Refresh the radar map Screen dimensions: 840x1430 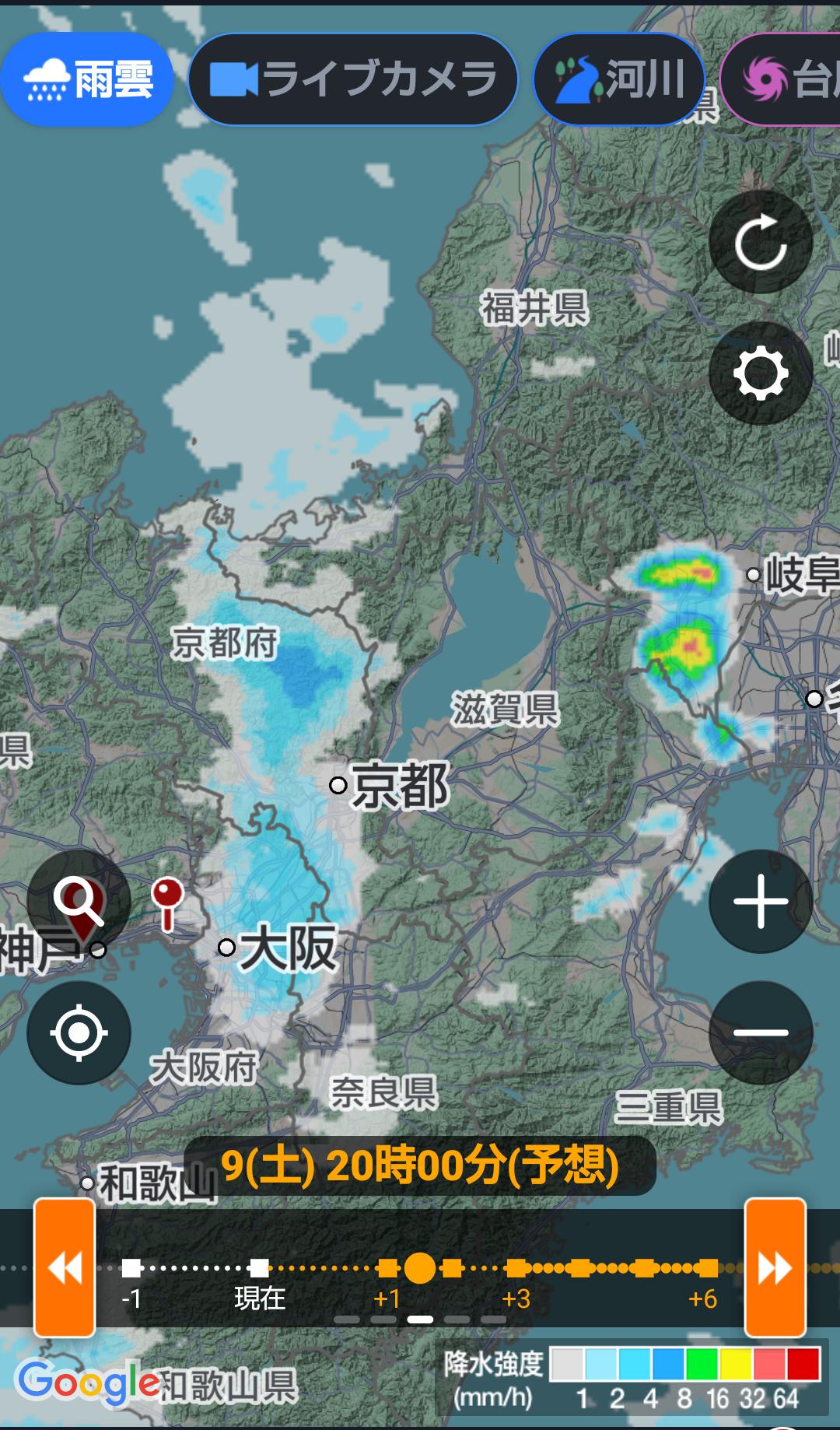coord(761,242)
